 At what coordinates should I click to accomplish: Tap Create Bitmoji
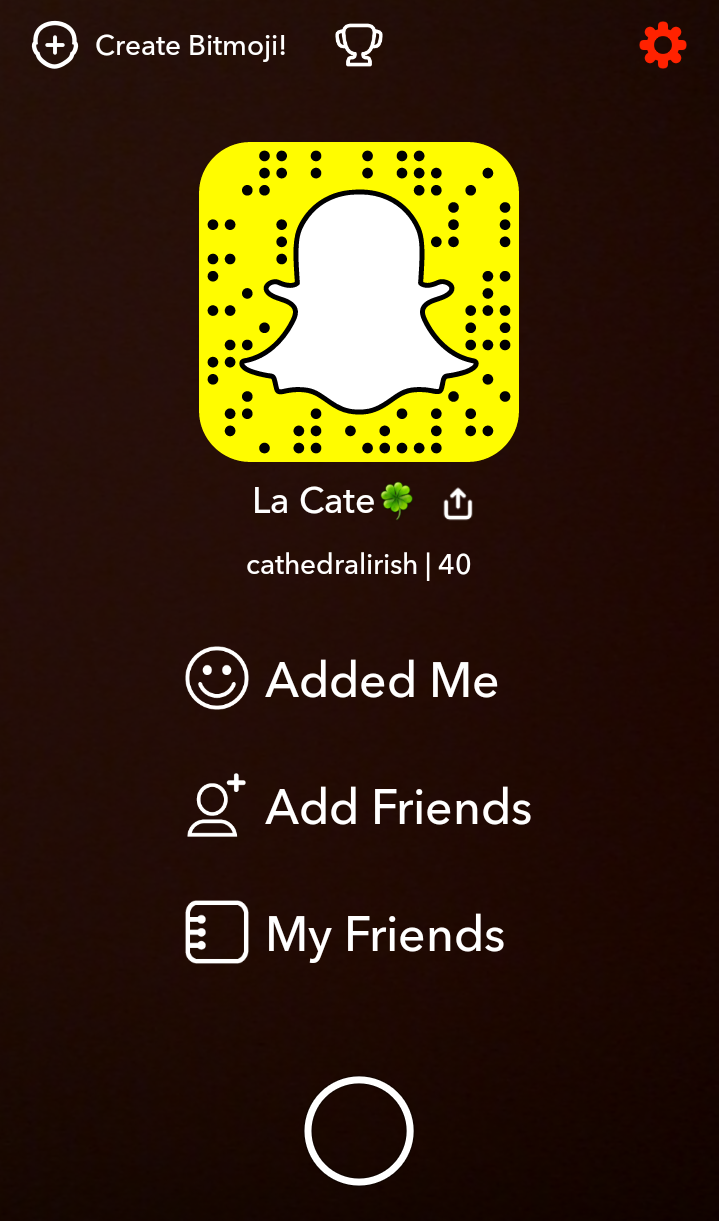coord(160,46)
